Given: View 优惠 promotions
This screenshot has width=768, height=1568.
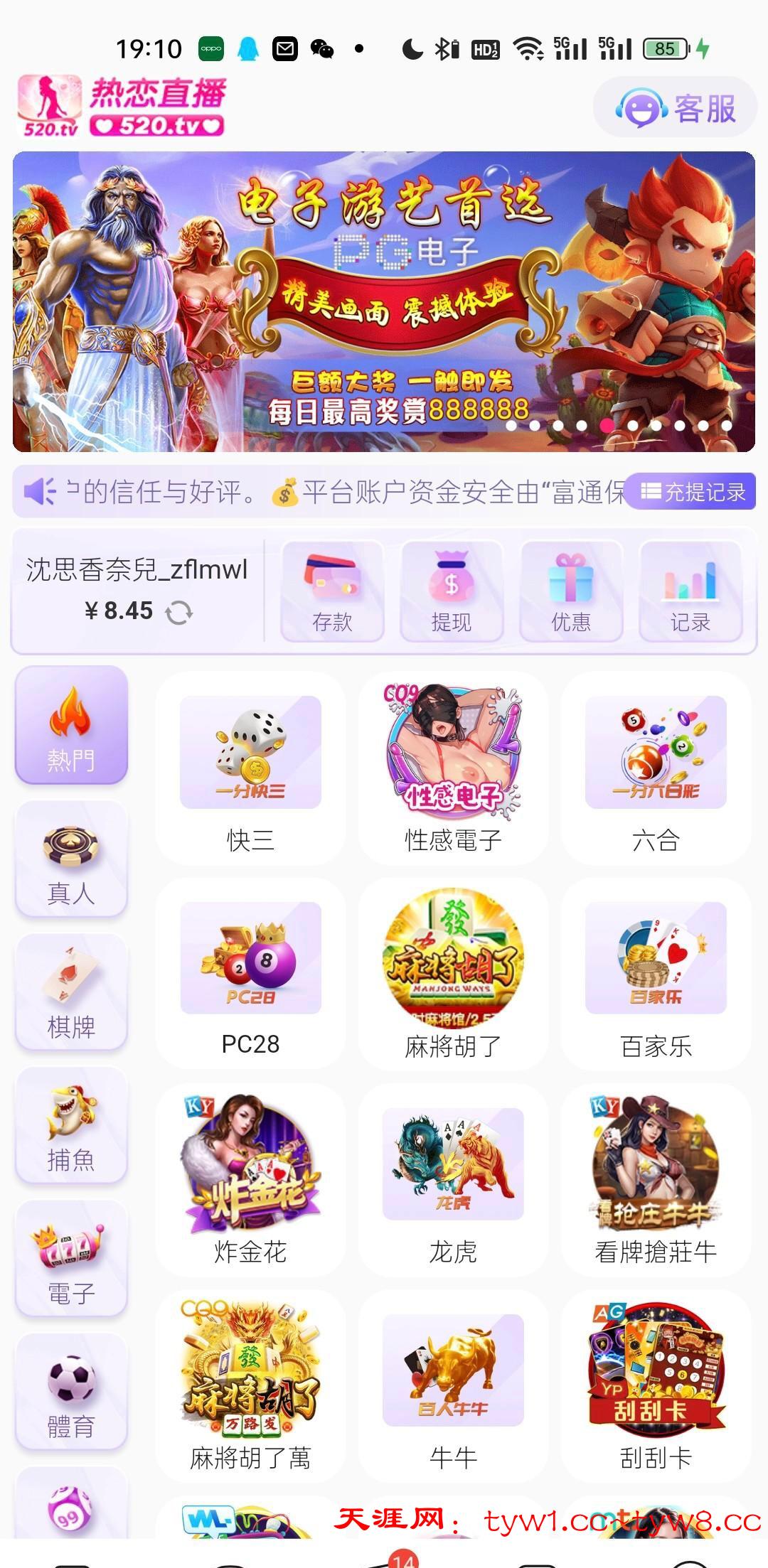Looking at the screenshot, I should tap(571, 591).
